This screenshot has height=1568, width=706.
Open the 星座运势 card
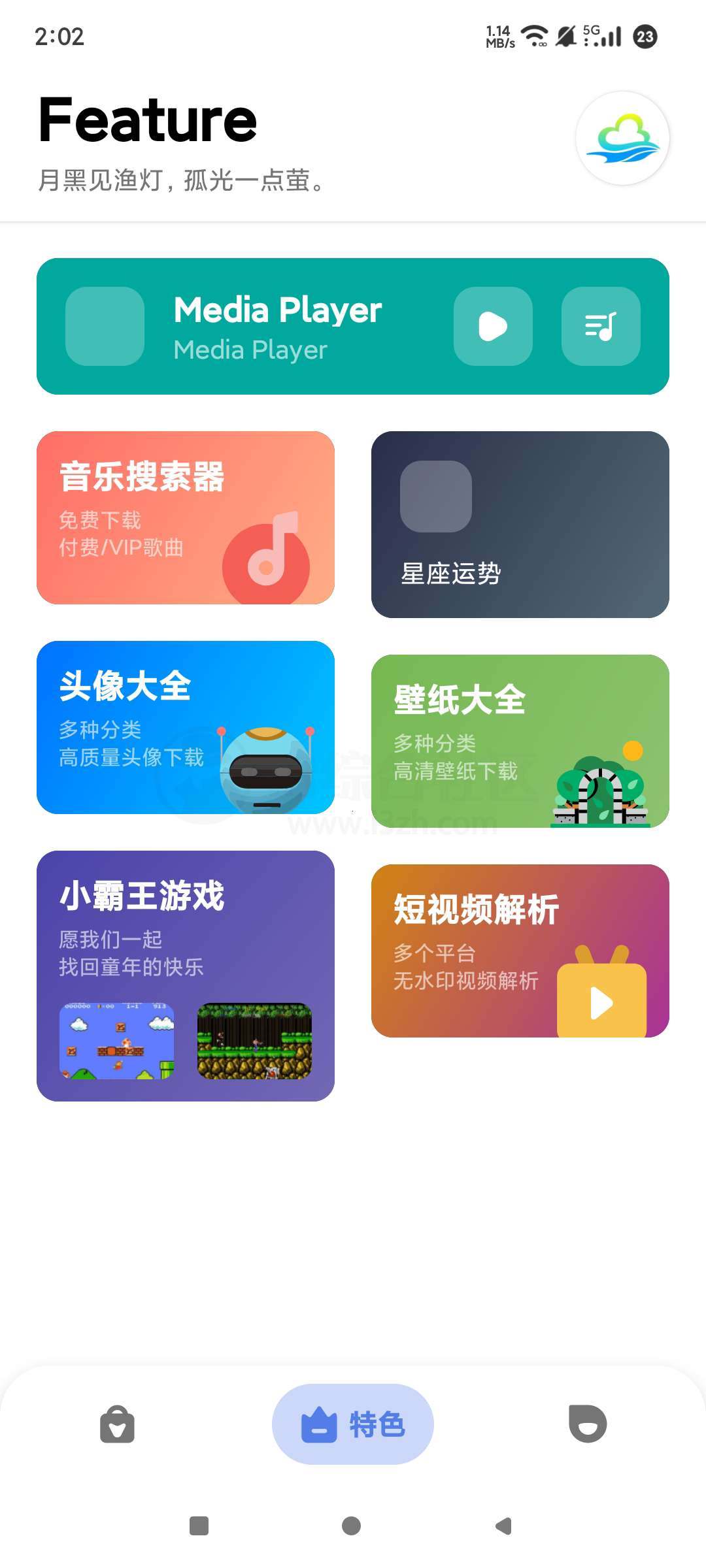point(520,523)
